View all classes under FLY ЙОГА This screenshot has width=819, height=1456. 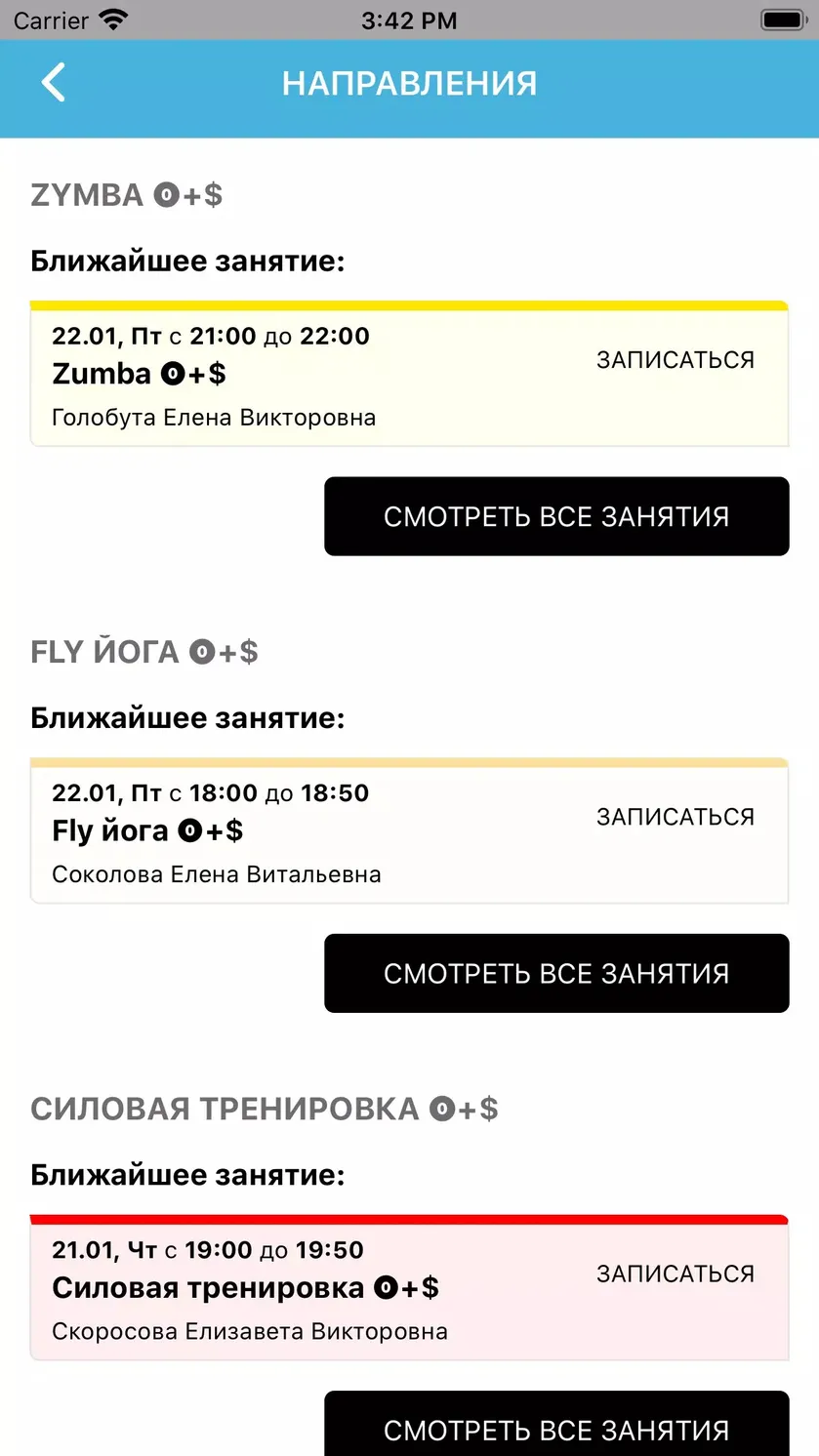point(556,973)
